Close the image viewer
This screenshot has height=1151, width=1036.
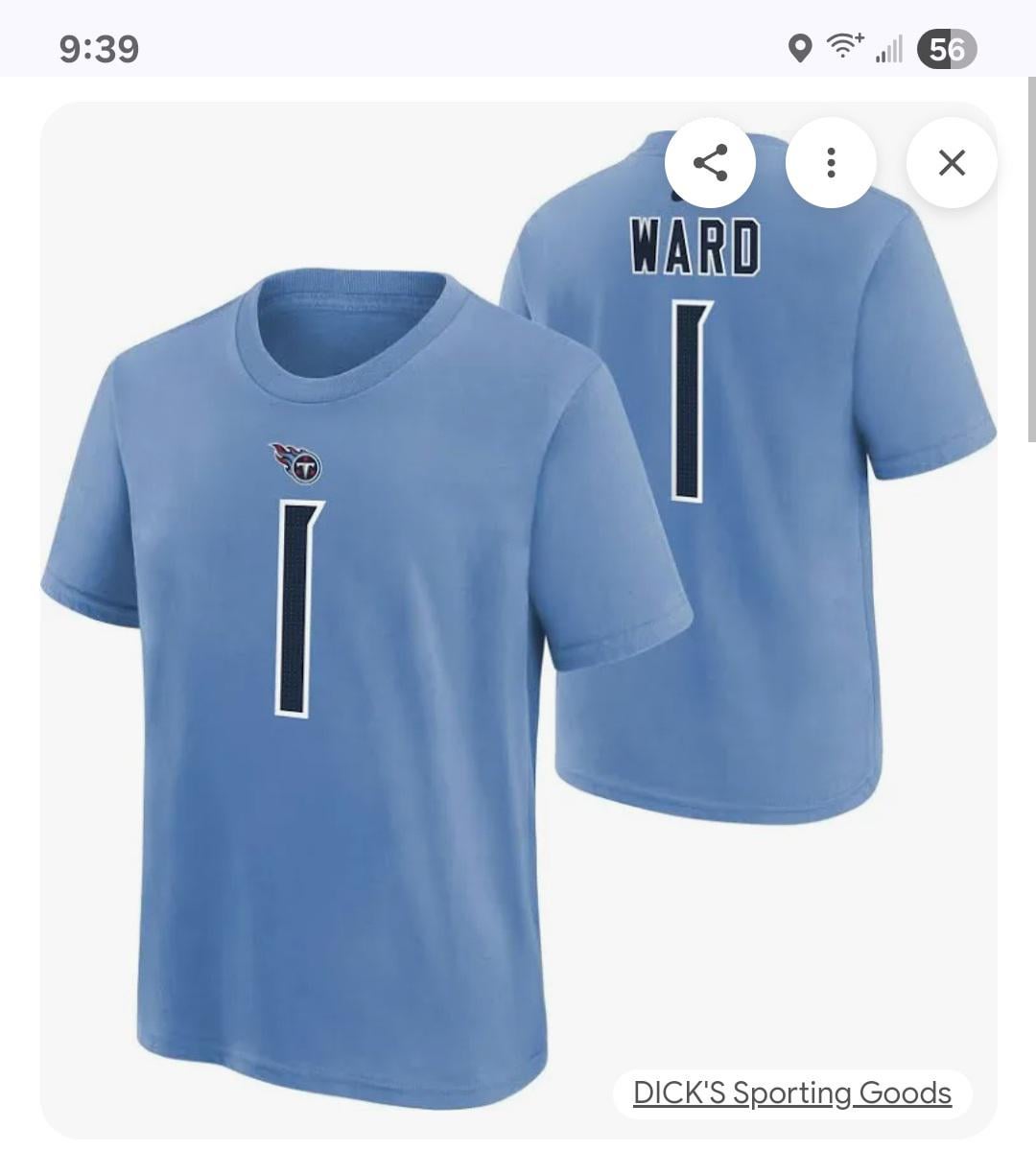(951, 163)
